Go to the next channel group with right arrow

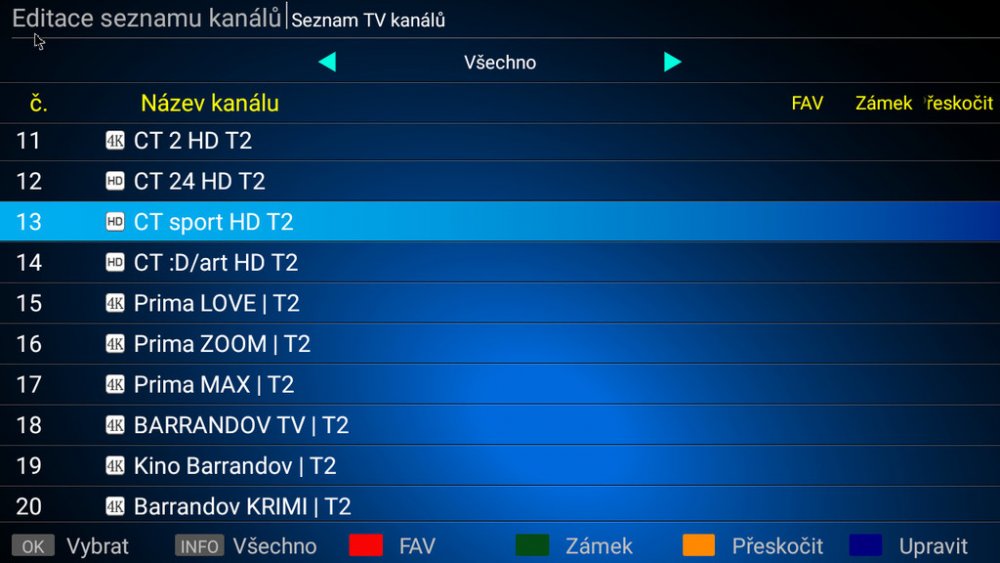click(x=672, y=62)
